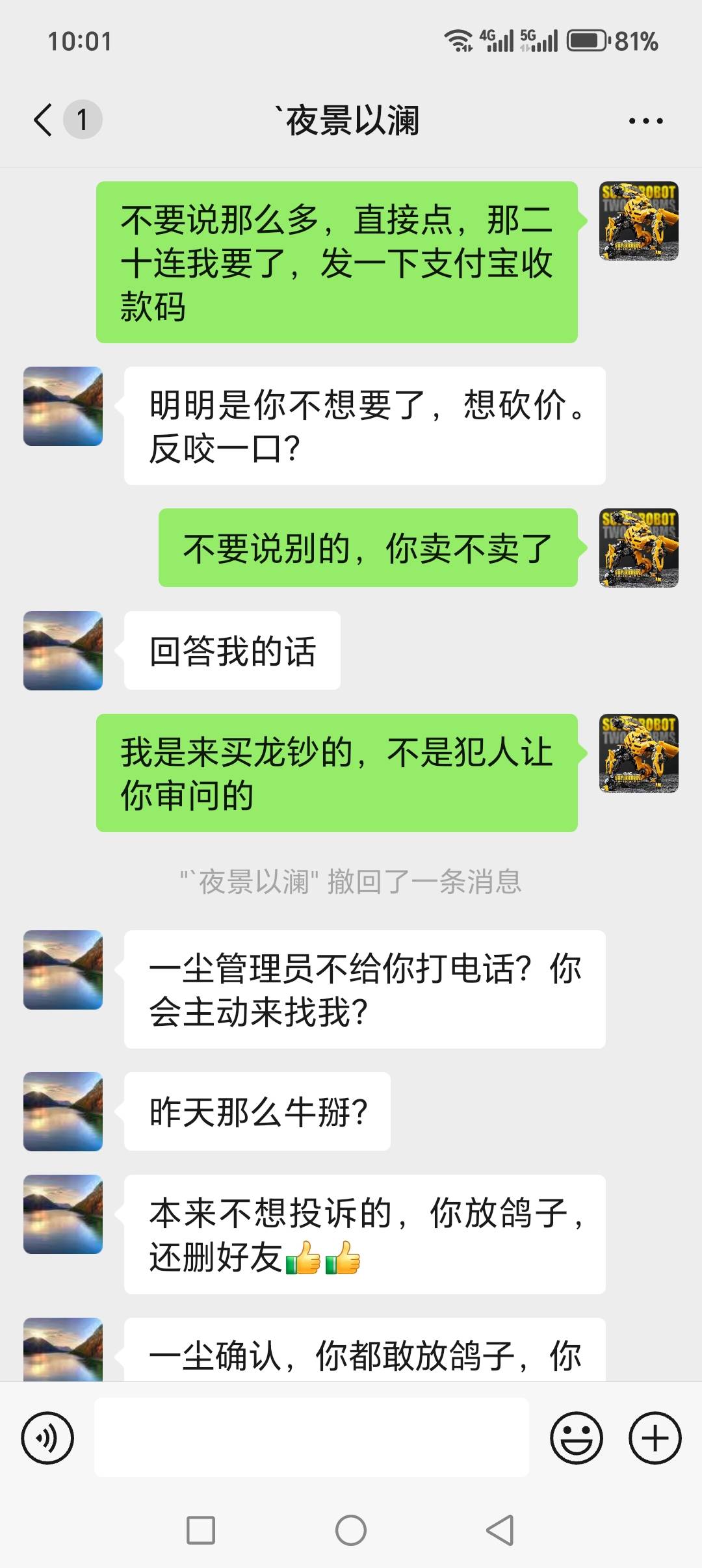Tap the system home button

click(x=351, y=1530)
